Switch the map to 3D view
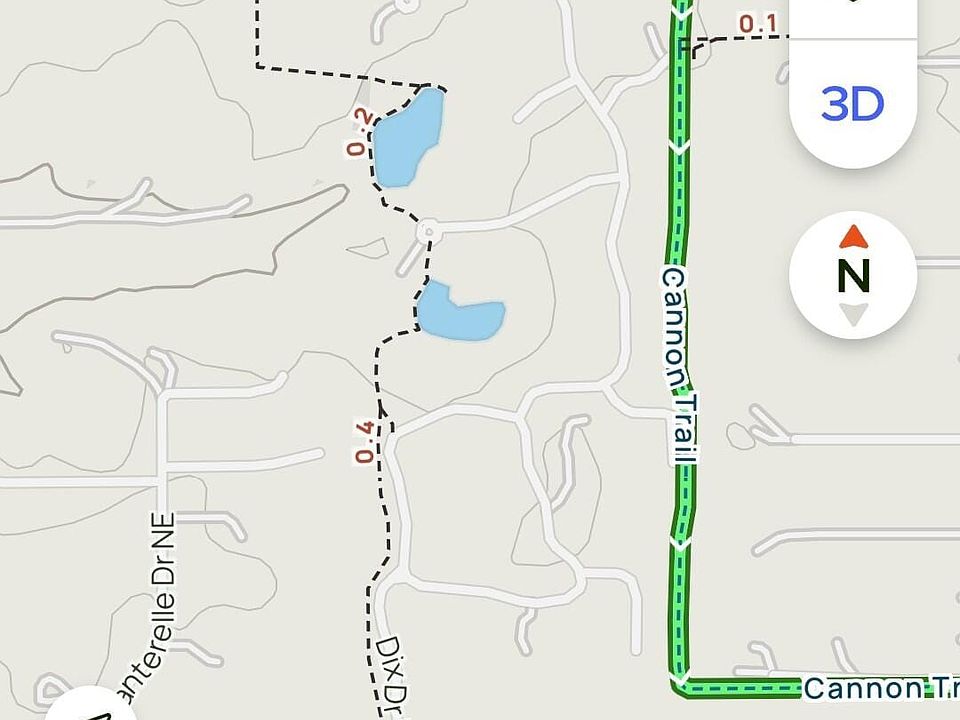 853,104
